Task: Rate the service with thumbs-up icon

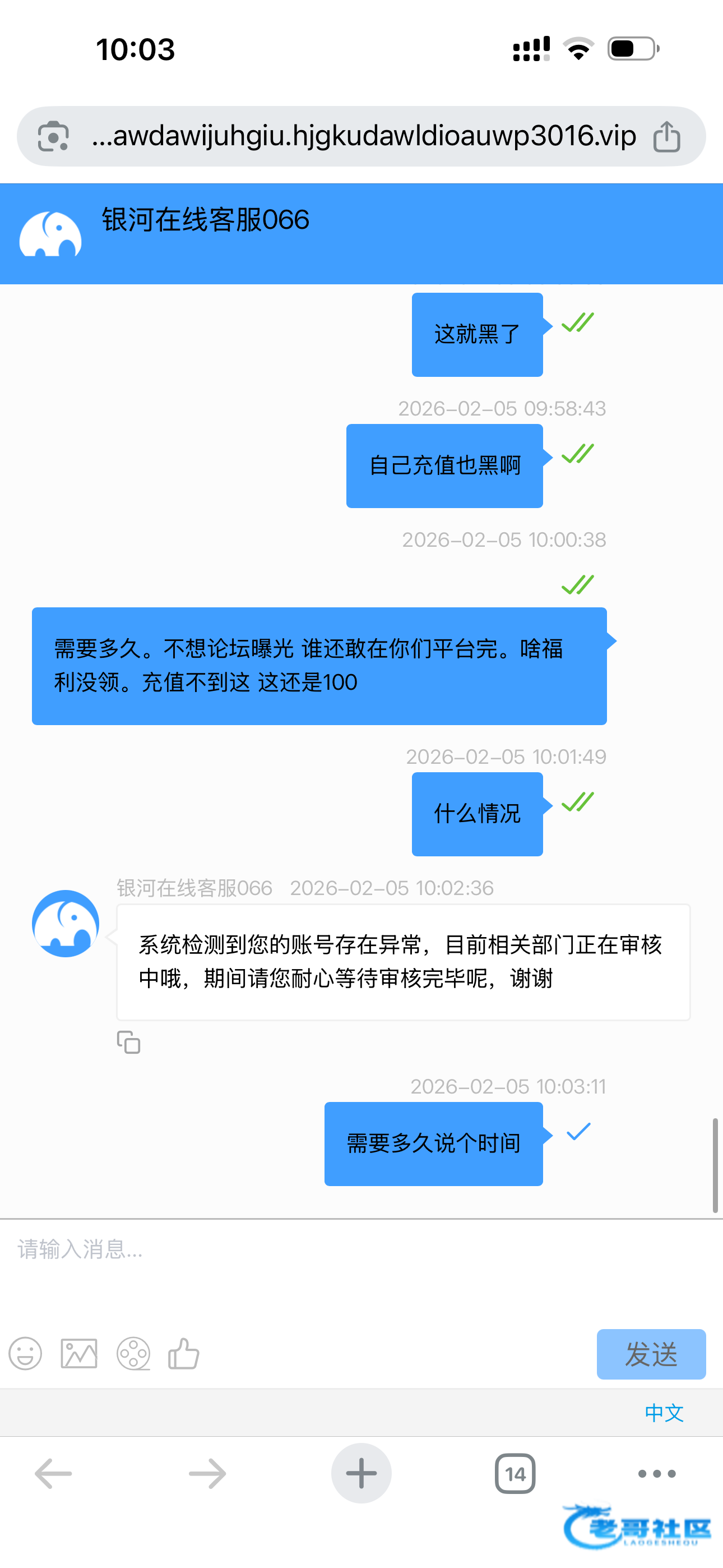Action: click(x=184, y=1354)
